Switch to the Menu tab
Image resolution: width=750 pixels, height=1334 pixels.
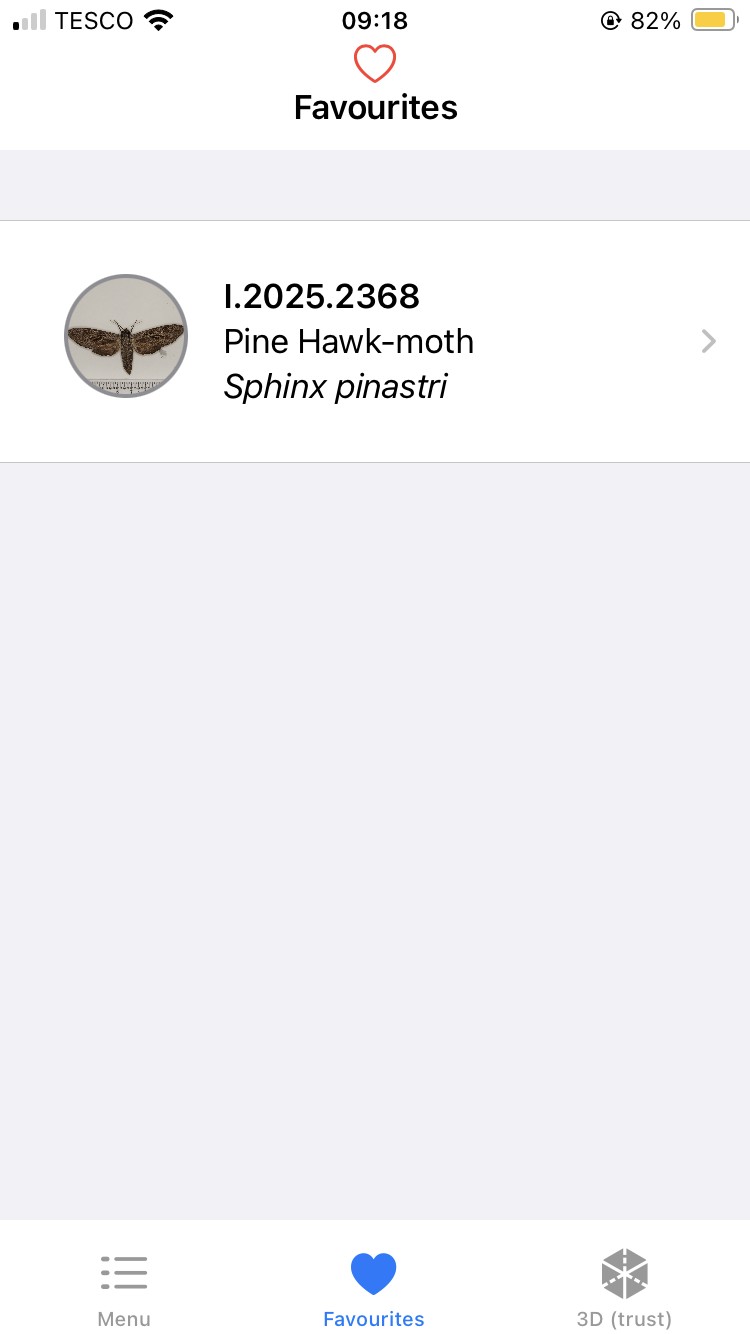click(x=124, y=1288)
